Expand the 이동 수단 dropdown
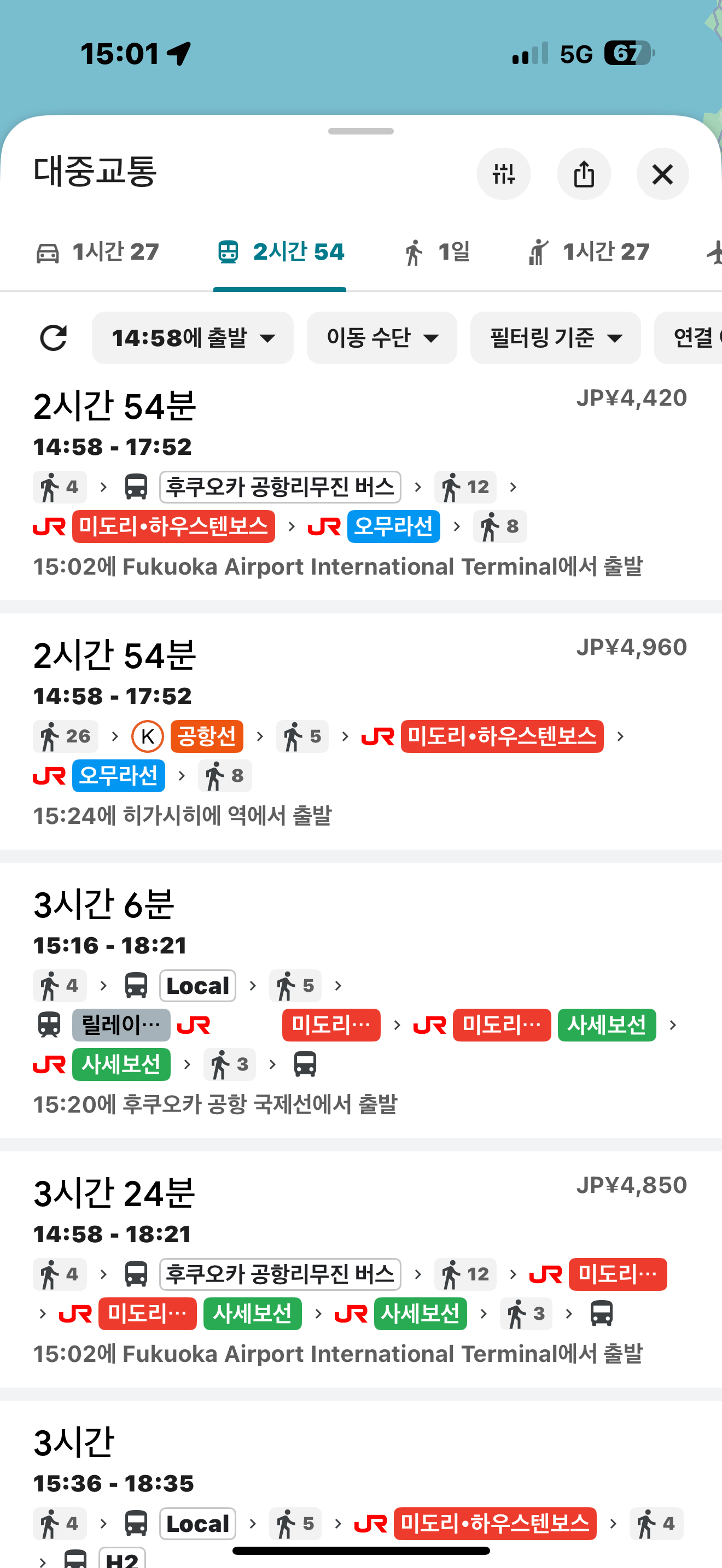Viewport: 722px width, 1568px height. click(x=382, y=338)
